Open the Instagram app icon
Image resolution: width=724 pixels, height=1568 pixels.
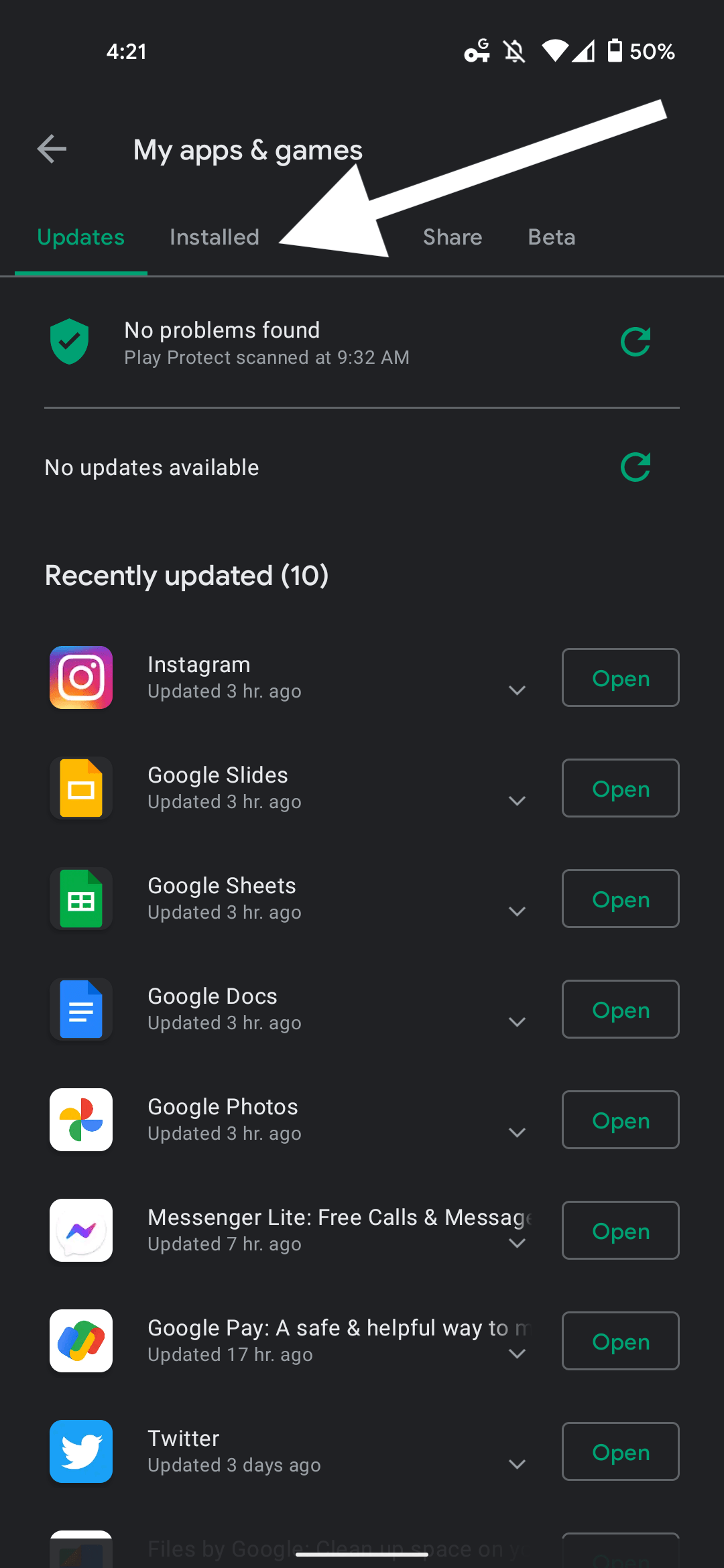click(80, 677)
